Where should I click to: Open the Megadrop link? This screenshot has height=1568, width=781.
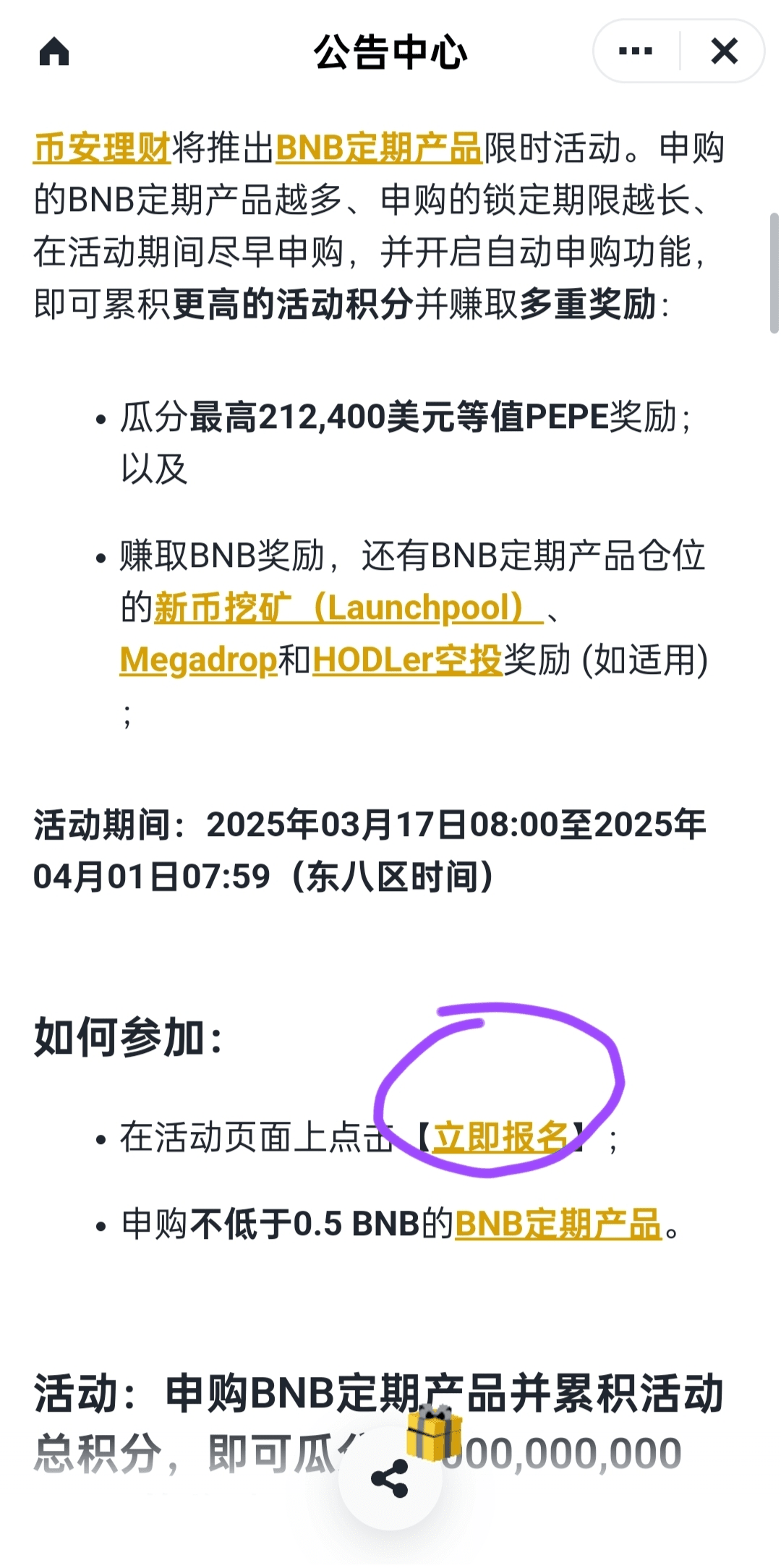click(x=199, y=660)
